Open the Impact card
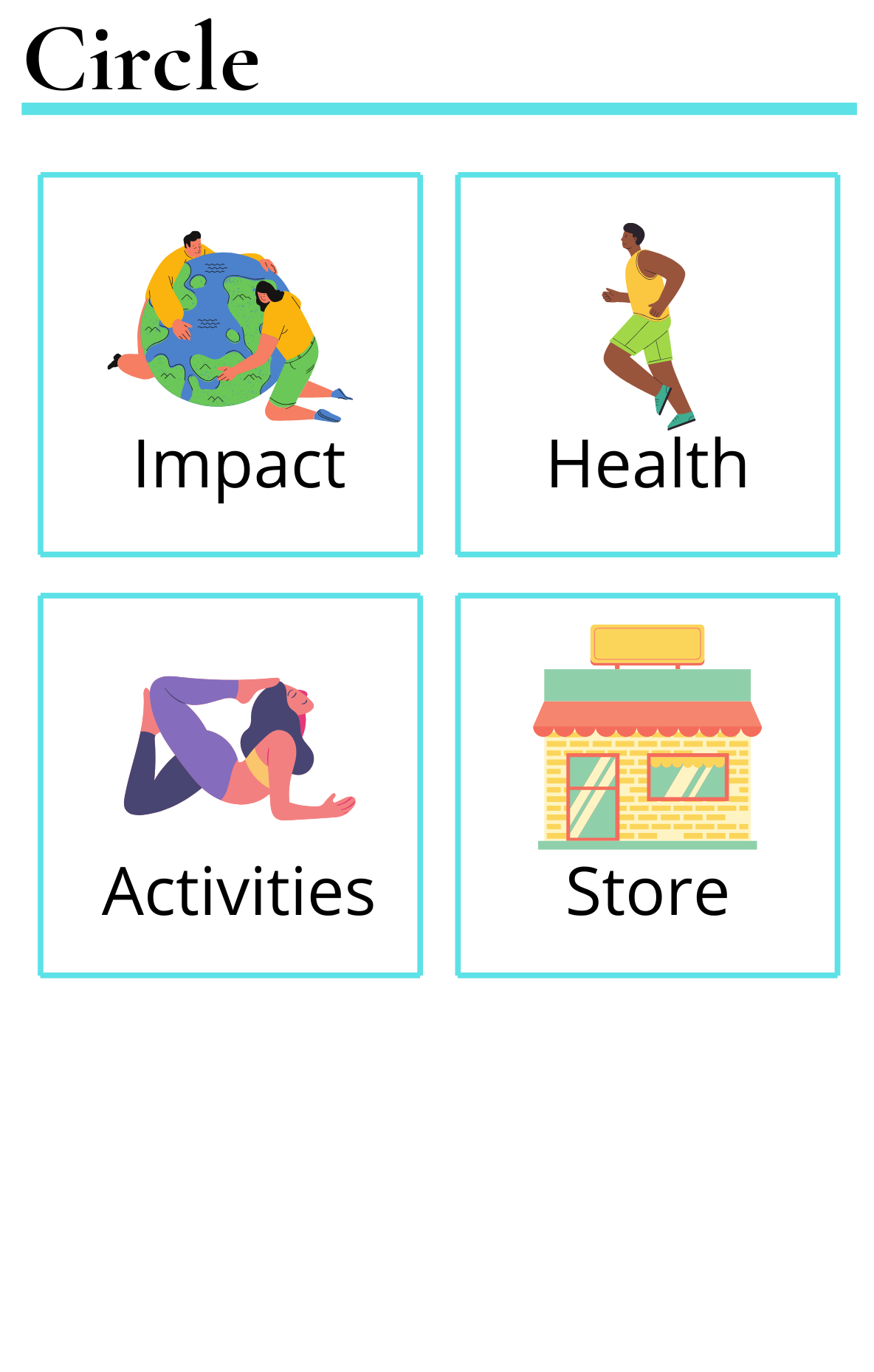874x1372 pixels. (x=230, y=364)
